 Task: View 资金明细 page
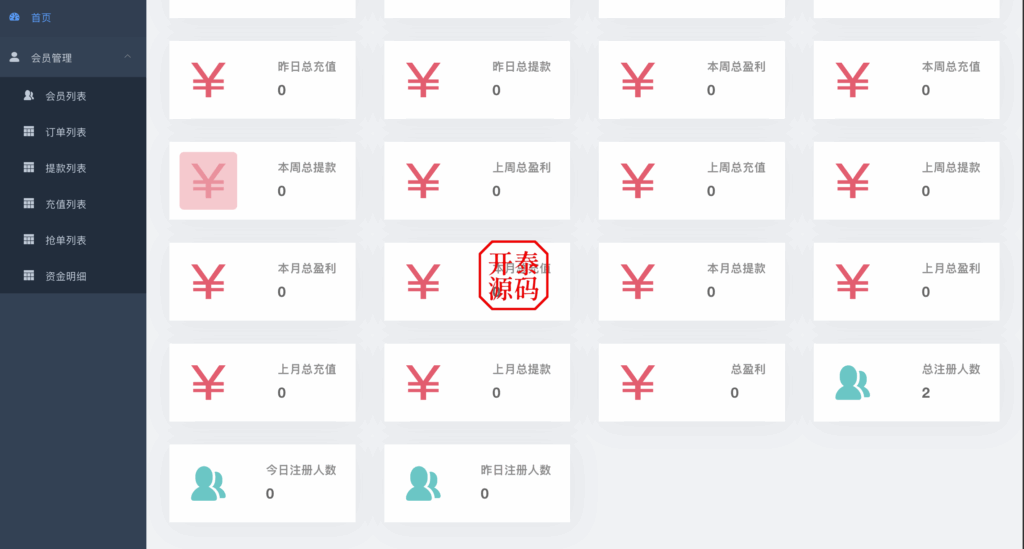tap(65, 276)
